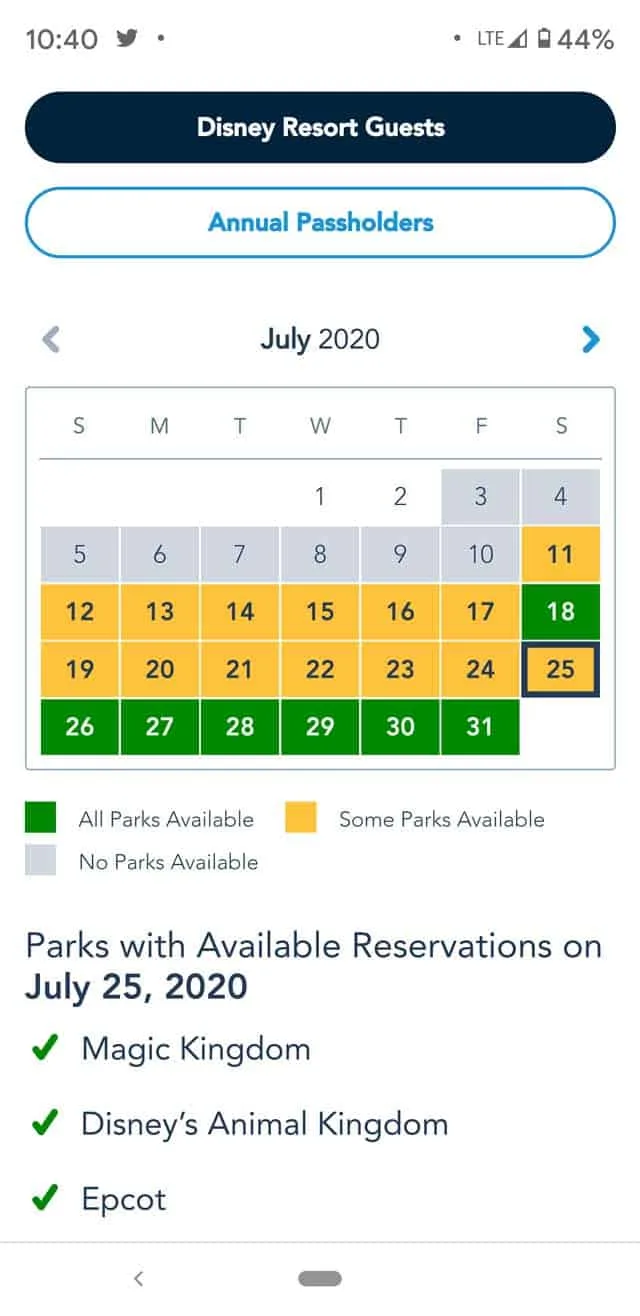Select July 20 on the calendar

pos(160,669)
